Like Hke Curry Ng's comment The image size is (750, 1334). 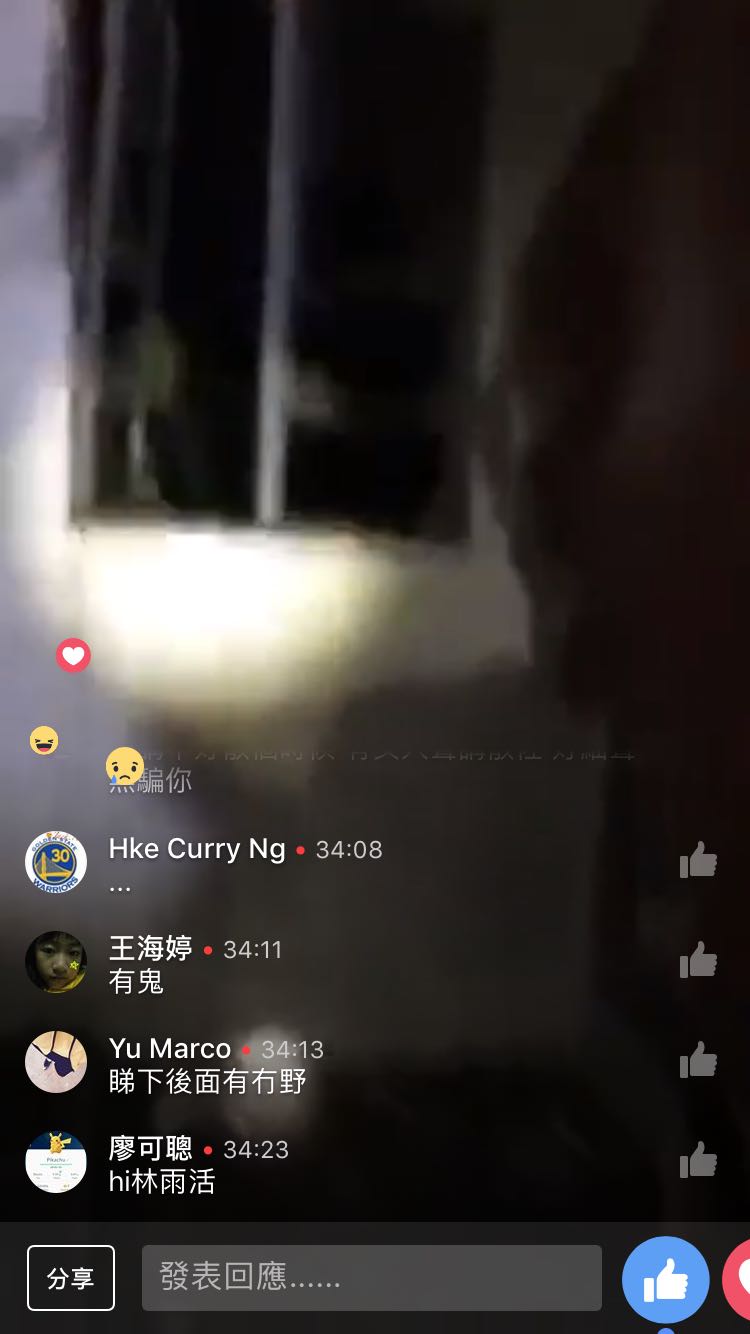(698, 860)
